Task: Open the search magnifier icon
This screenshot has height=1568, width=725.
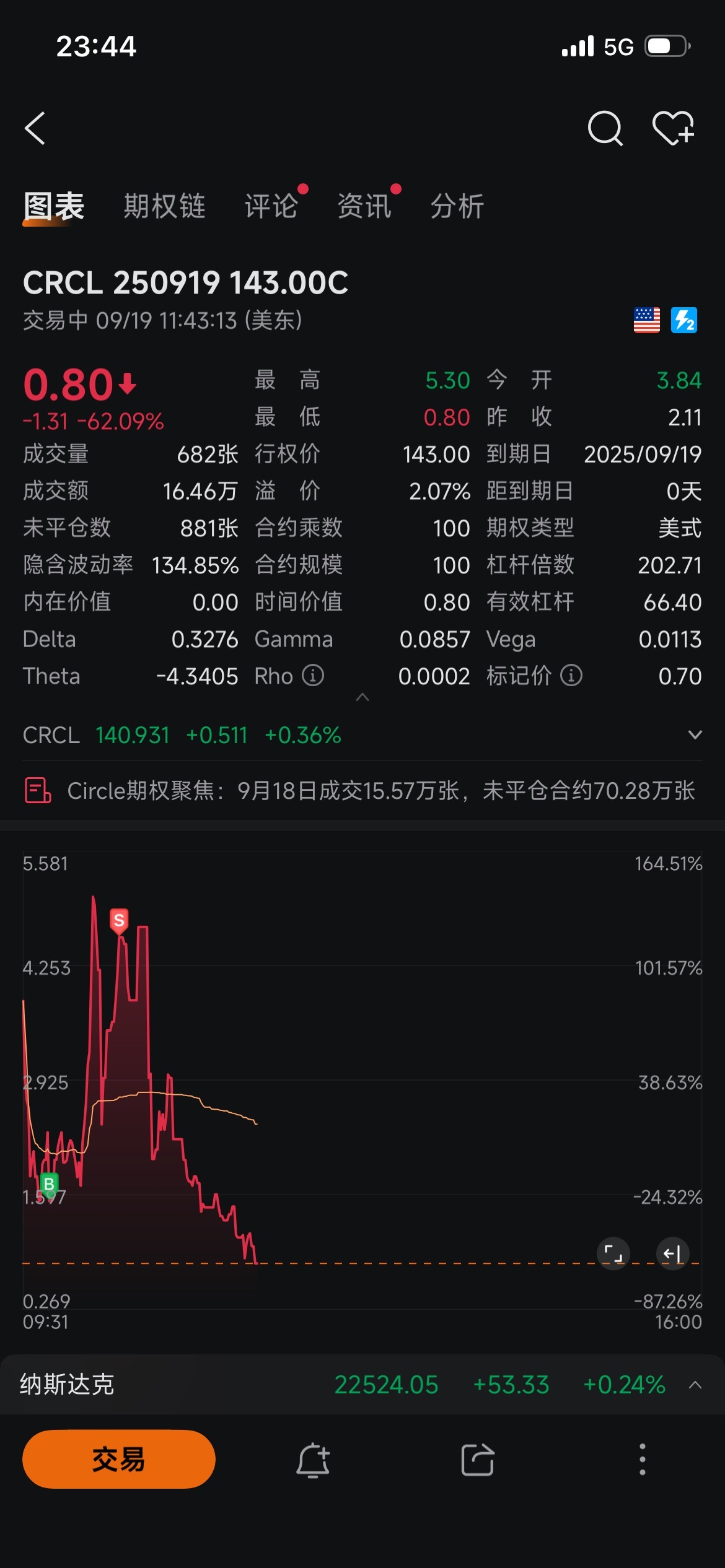Action: (x=605, y=128)
